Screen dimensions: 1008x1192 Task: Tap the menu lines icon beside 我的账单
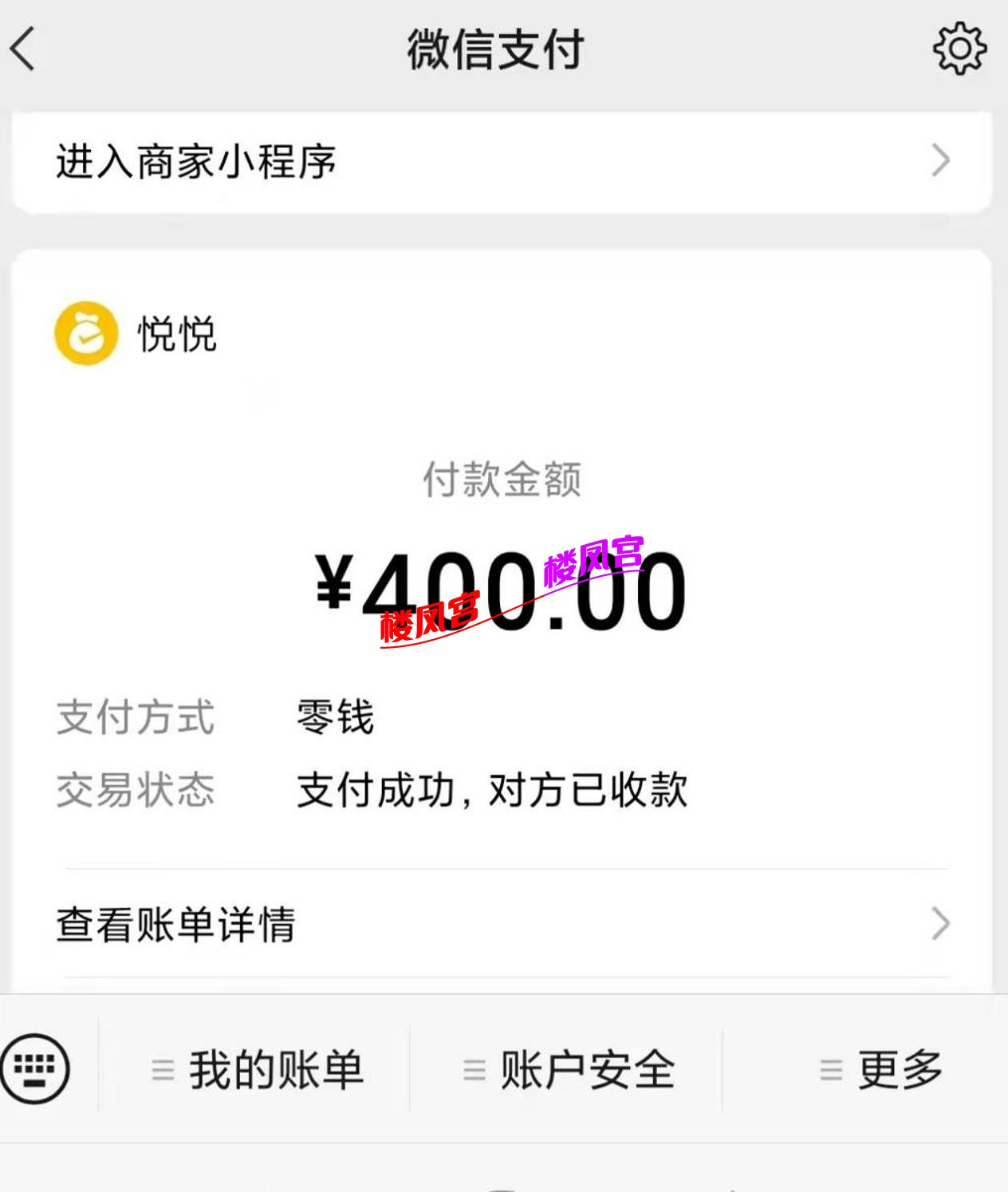162,1070
